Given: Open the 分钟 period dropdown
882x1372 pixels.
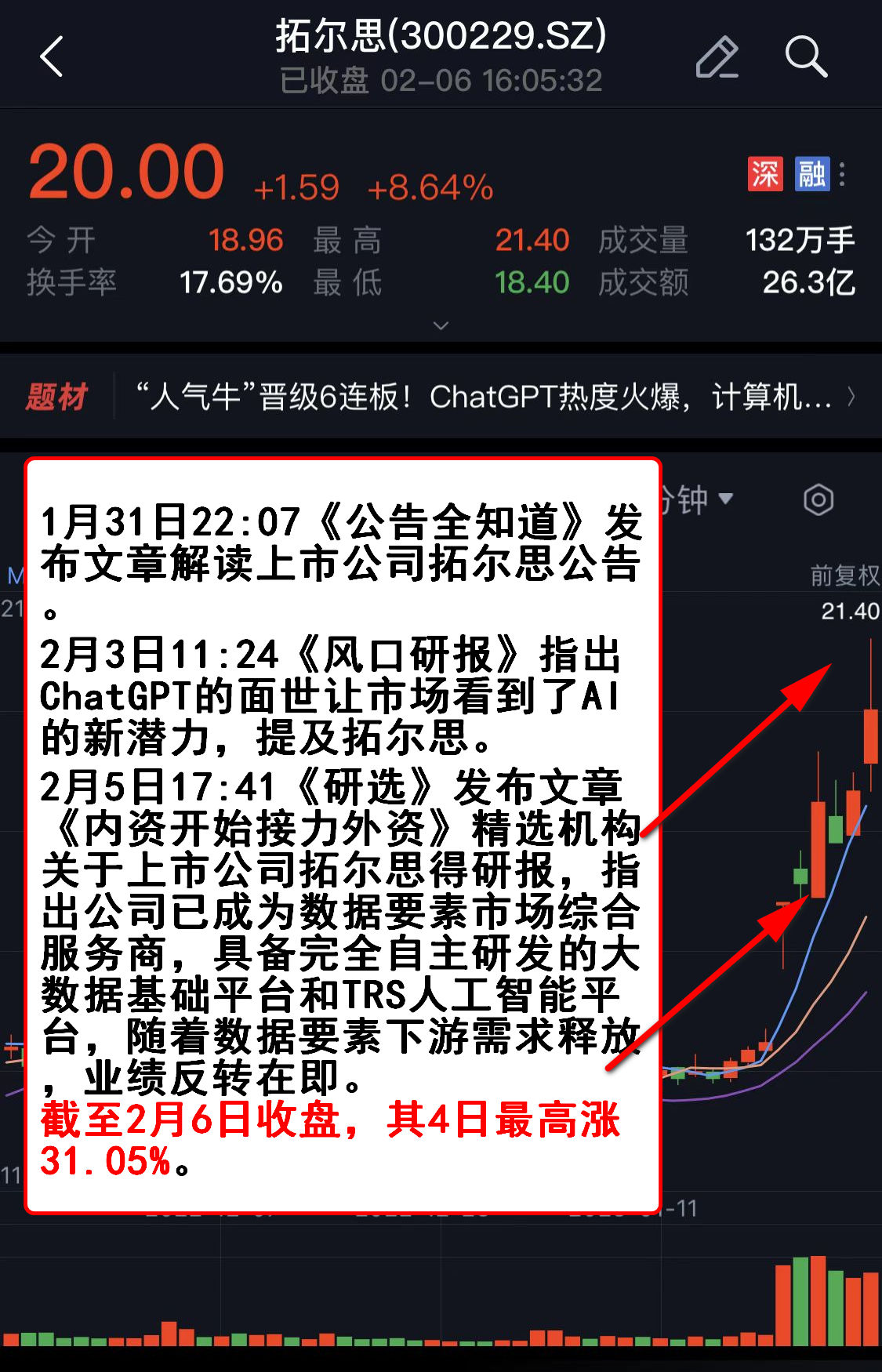Looking at the screenshot, I should coord(695,499).
